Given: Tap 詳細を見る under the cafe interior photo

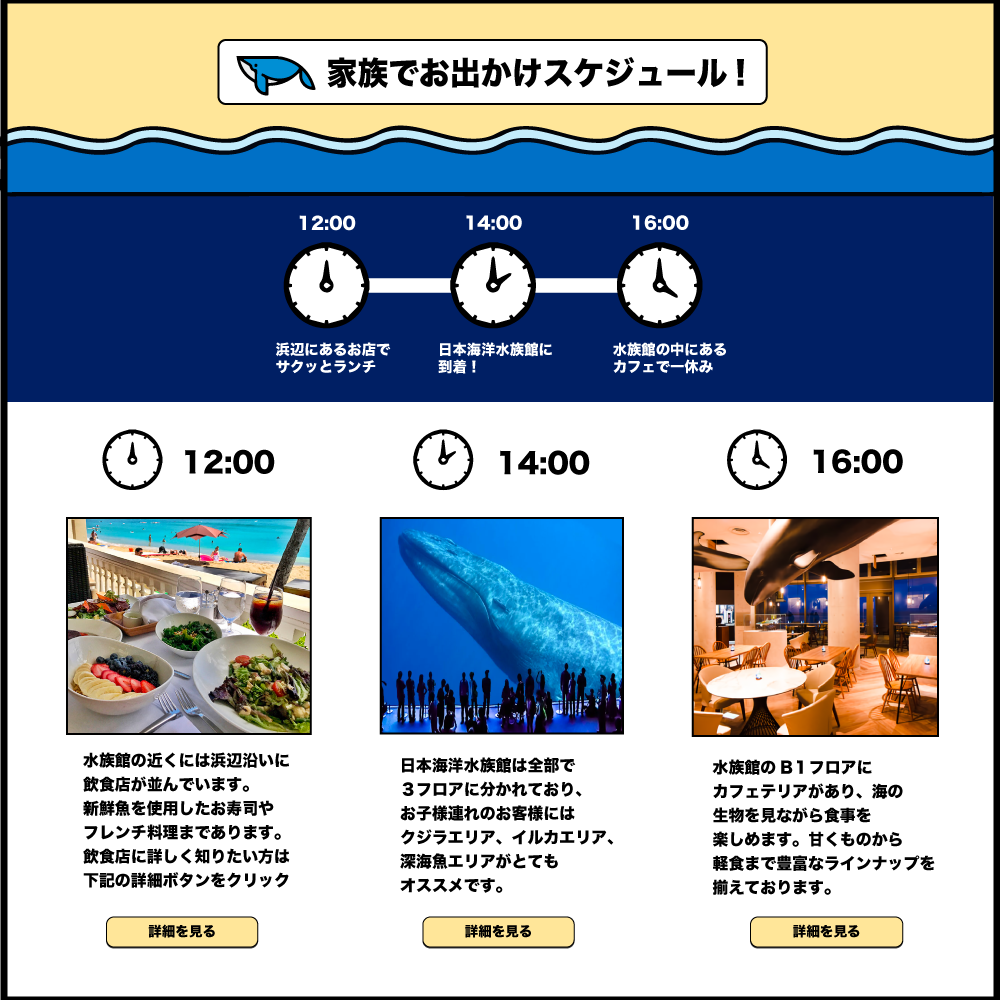Looking at the screenshot, I should 826,931.
